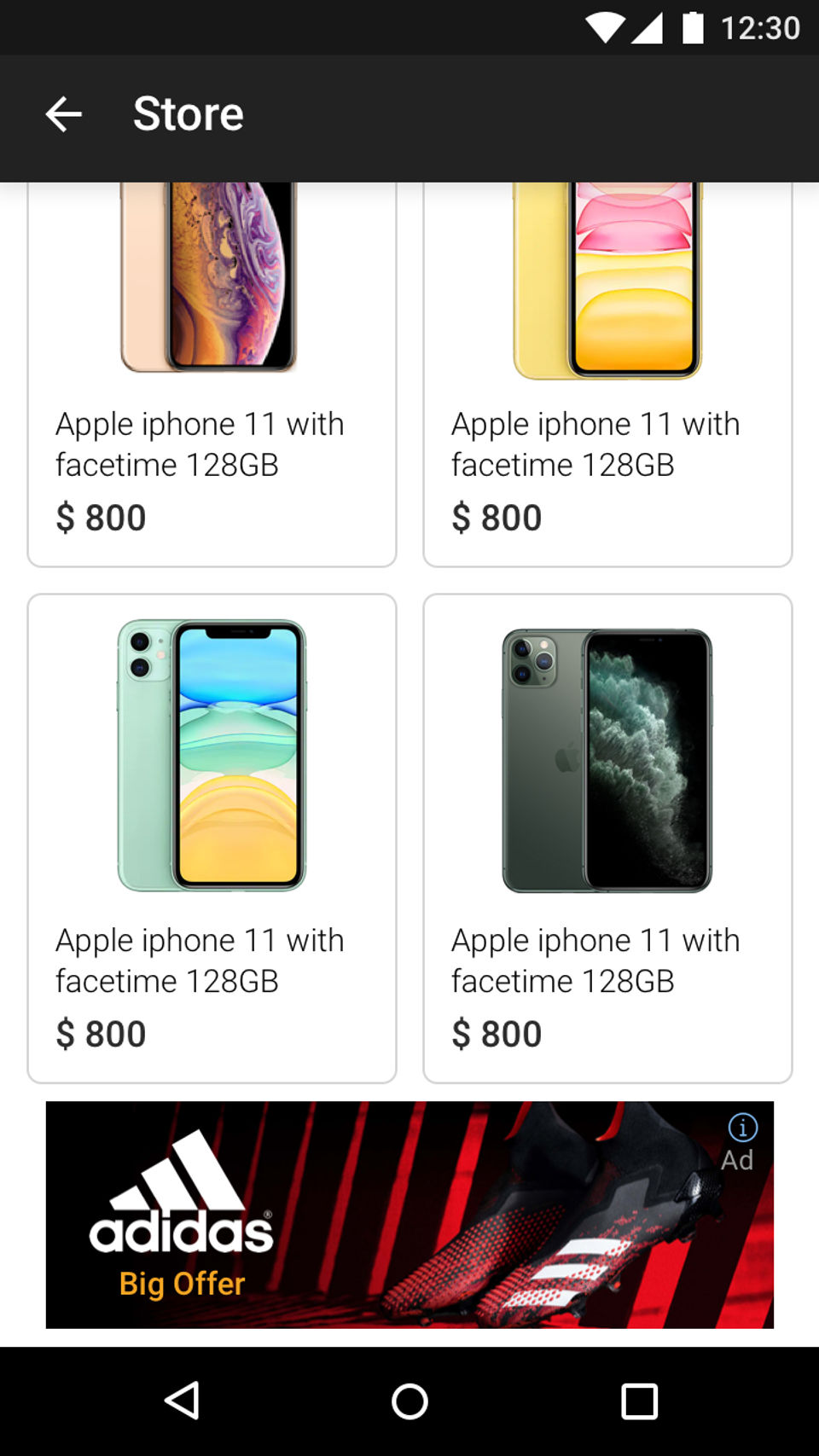This screenshot has width=819, height=1456.
Task: Open the Adidas Big Offer ad banner
Action: coord(409,1214)
